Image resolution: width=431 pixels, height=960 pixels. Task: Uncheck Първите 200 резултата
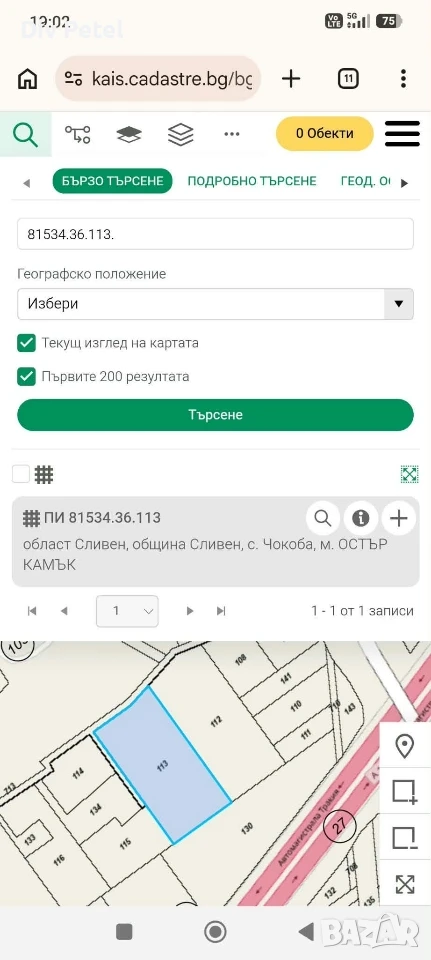tap(26, 377)
